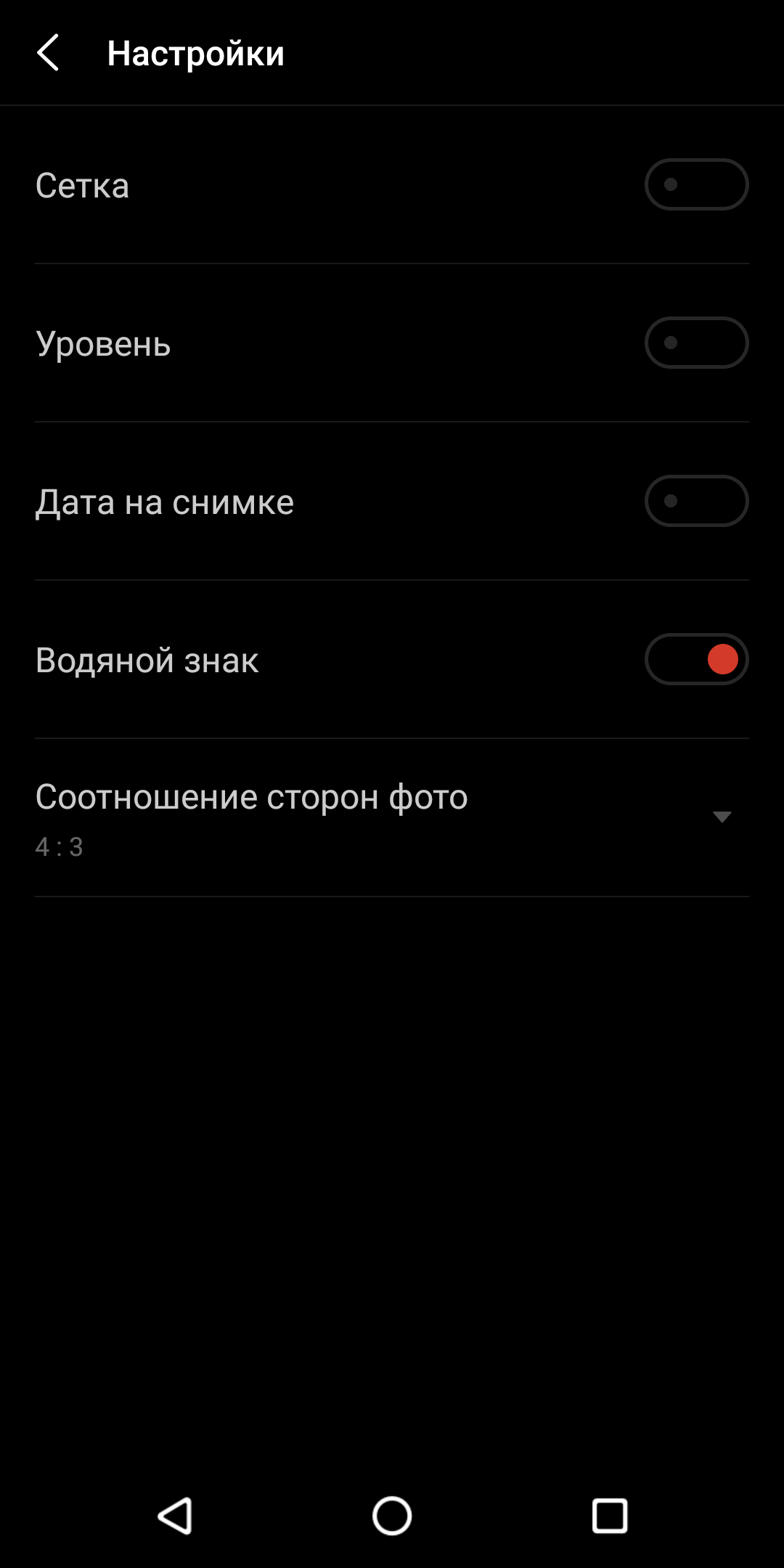Viewport: 784px width, 1568px height.
Task: Disable the Водяной знак switch
Action: (x=696, y=659)
